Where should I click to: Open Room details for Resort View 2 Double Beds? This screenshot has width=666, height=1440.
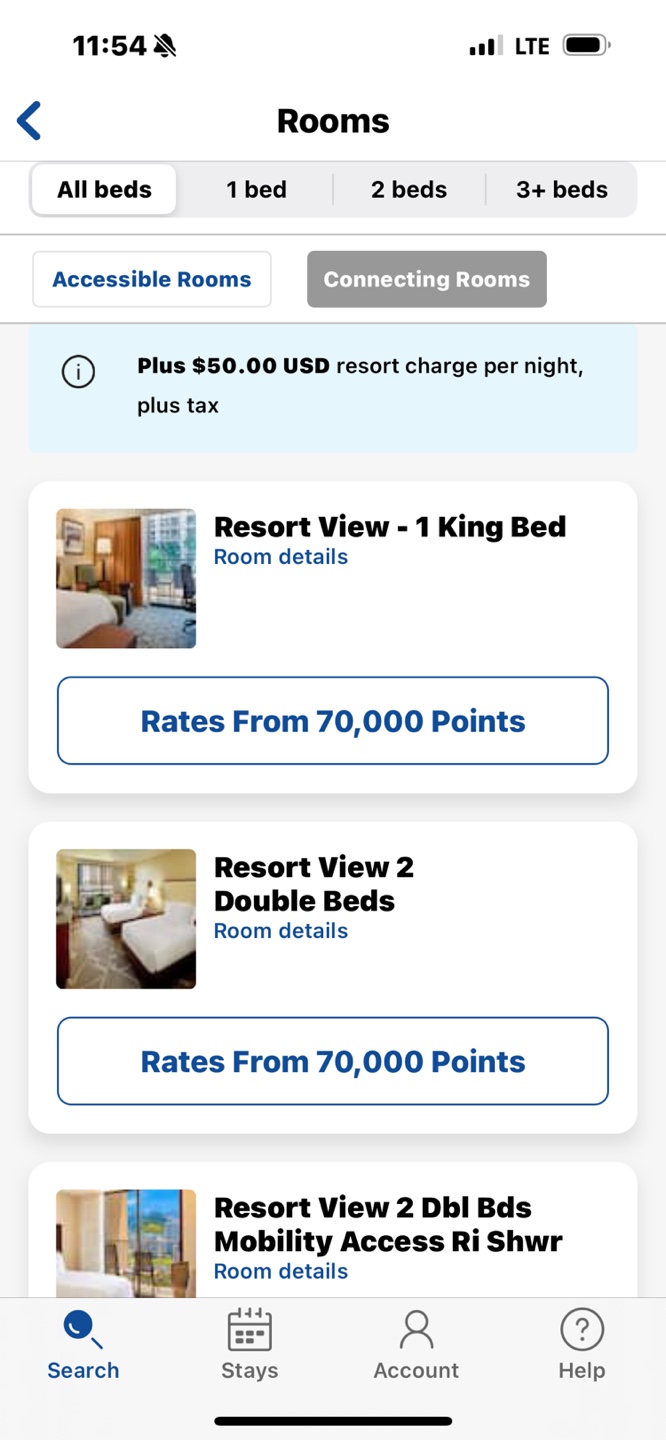[281, 931]
